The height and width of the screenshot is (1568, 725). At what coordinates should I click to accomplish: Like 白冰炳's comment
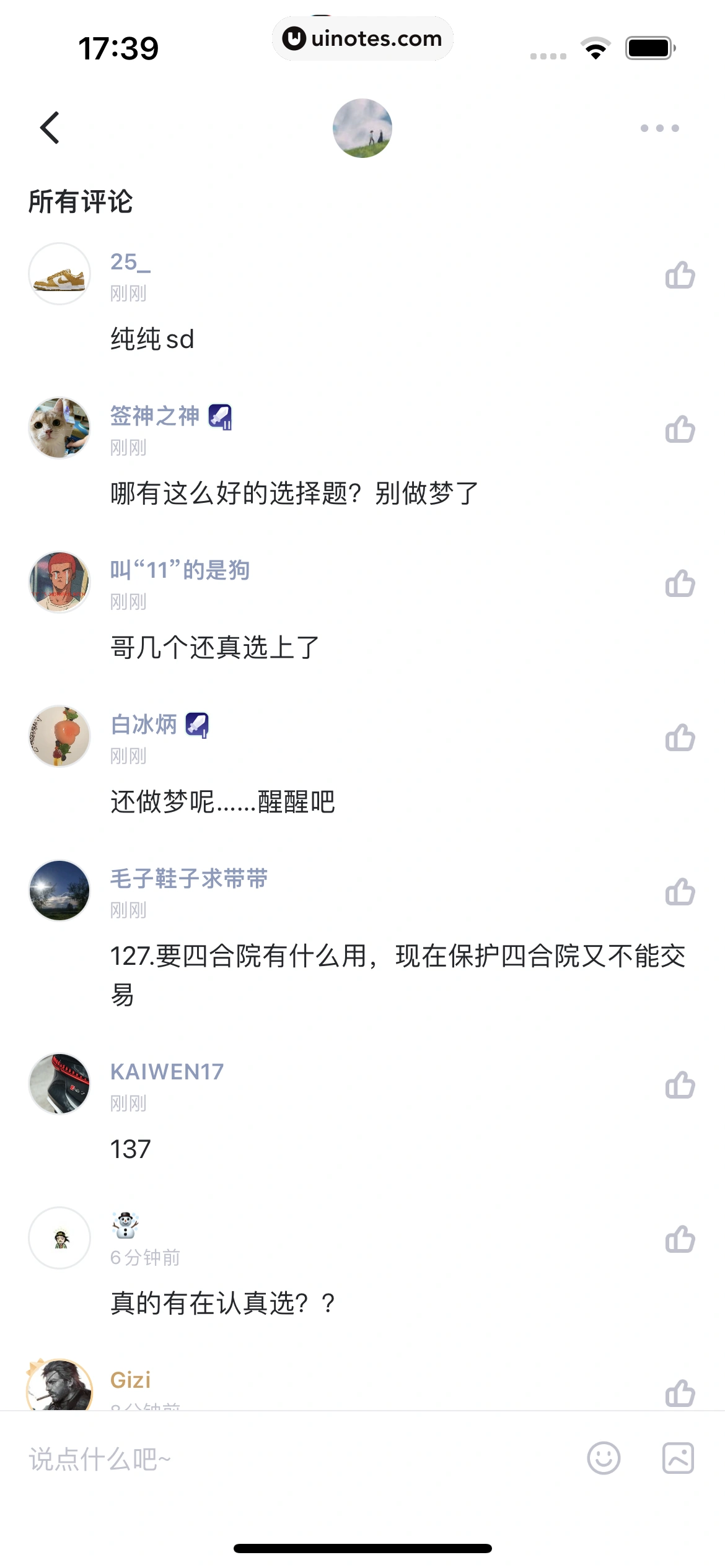pos(680,738)
